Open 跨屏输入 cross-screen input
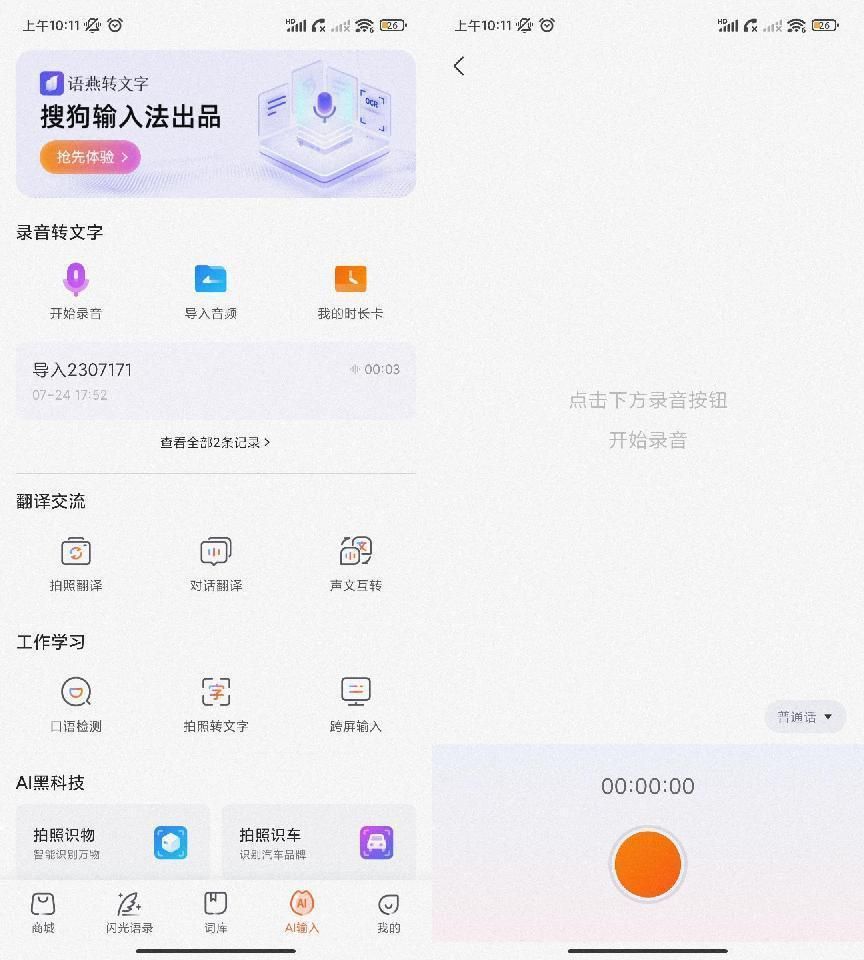 point(356,703)
